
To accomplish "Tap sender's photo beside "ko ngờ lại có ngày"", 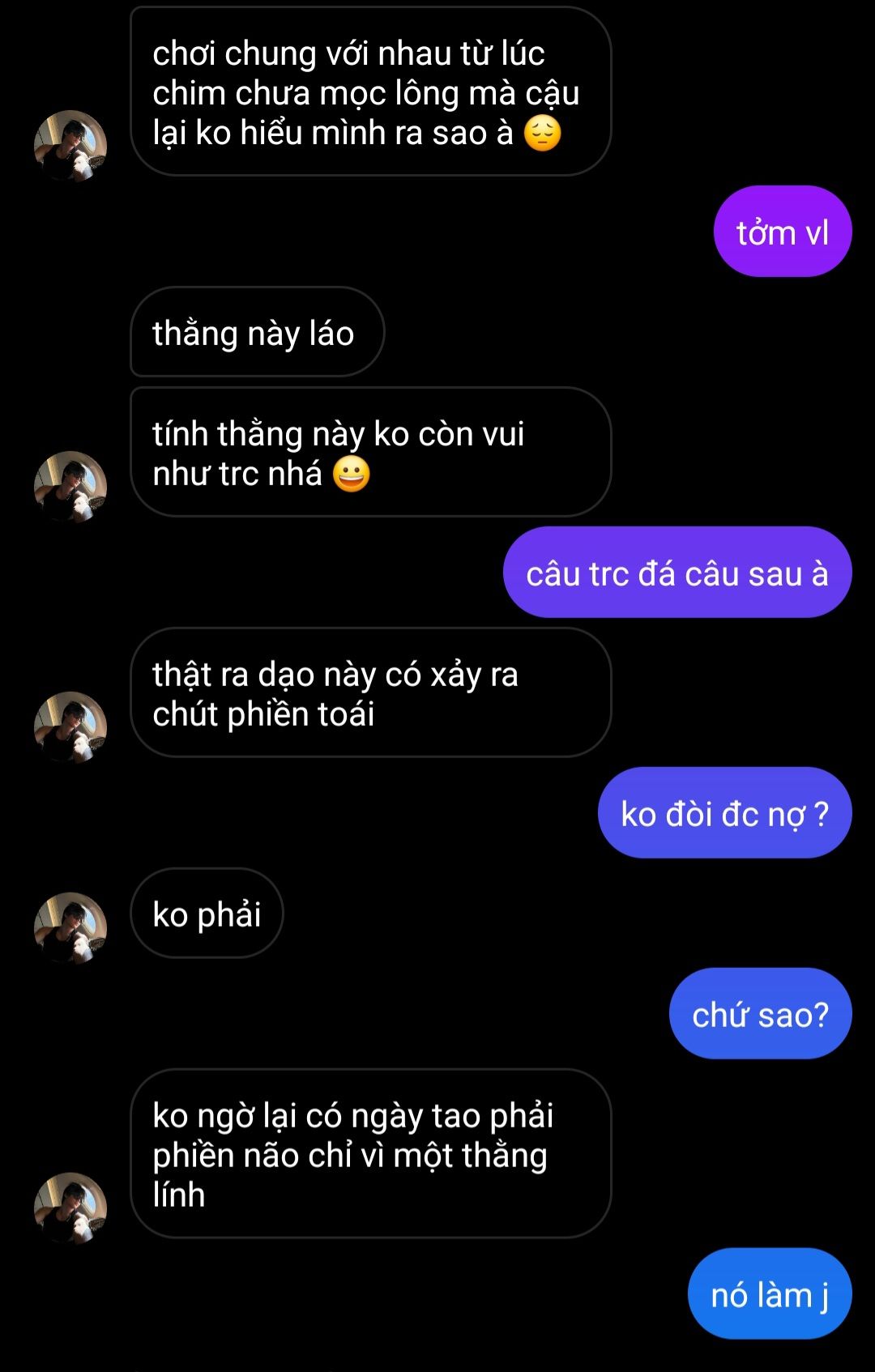I will [x=70, y=1208].
